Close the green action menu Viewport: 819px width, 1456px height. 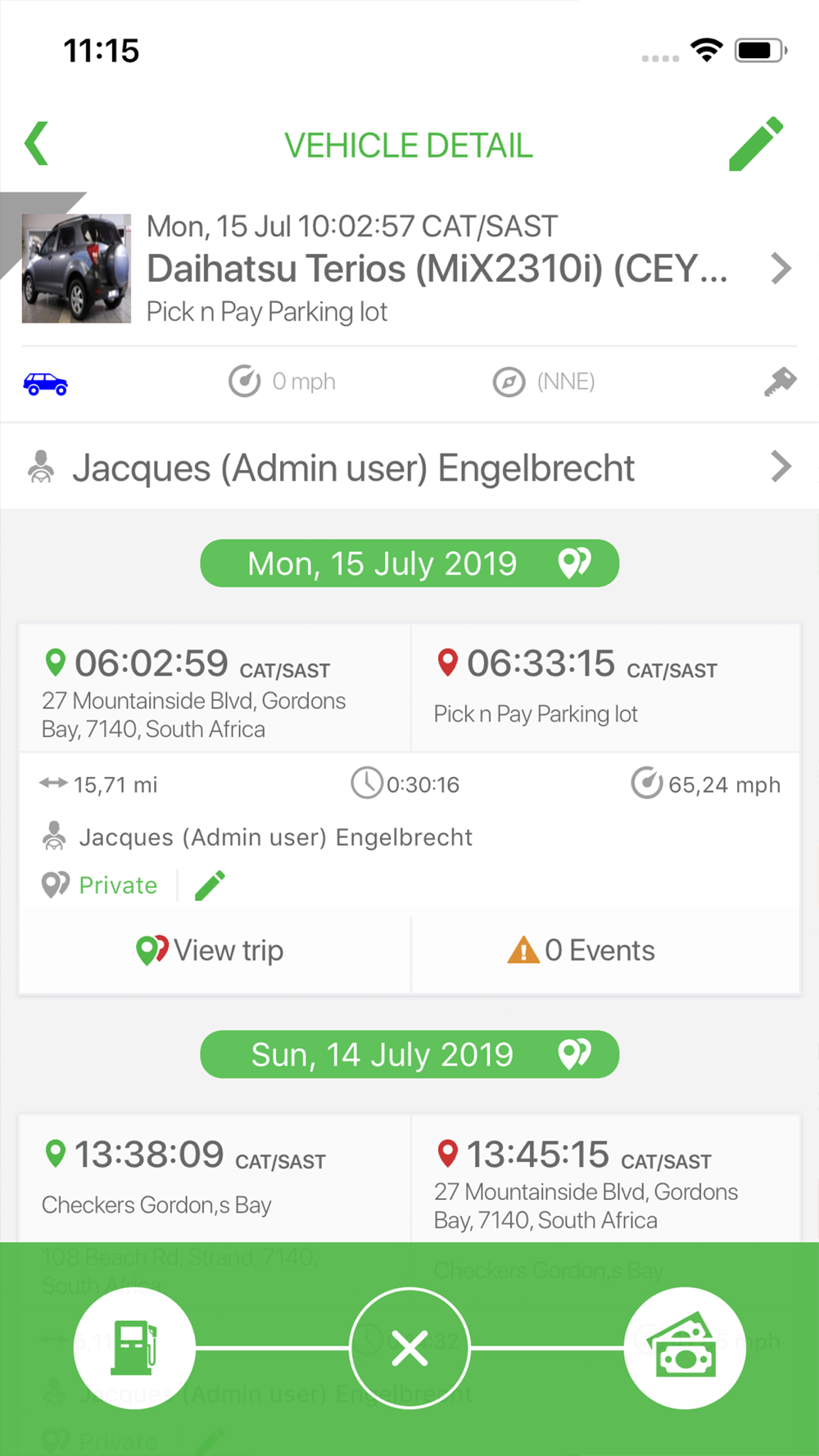point(409,1348)
